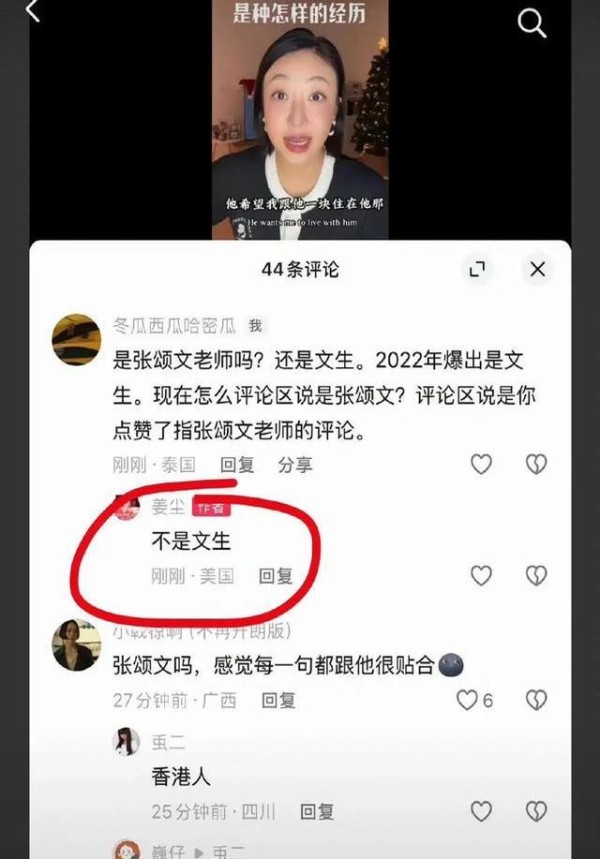Tap the video playing above the comments
Screen dimensions: 600x859
tap(299, 120)
